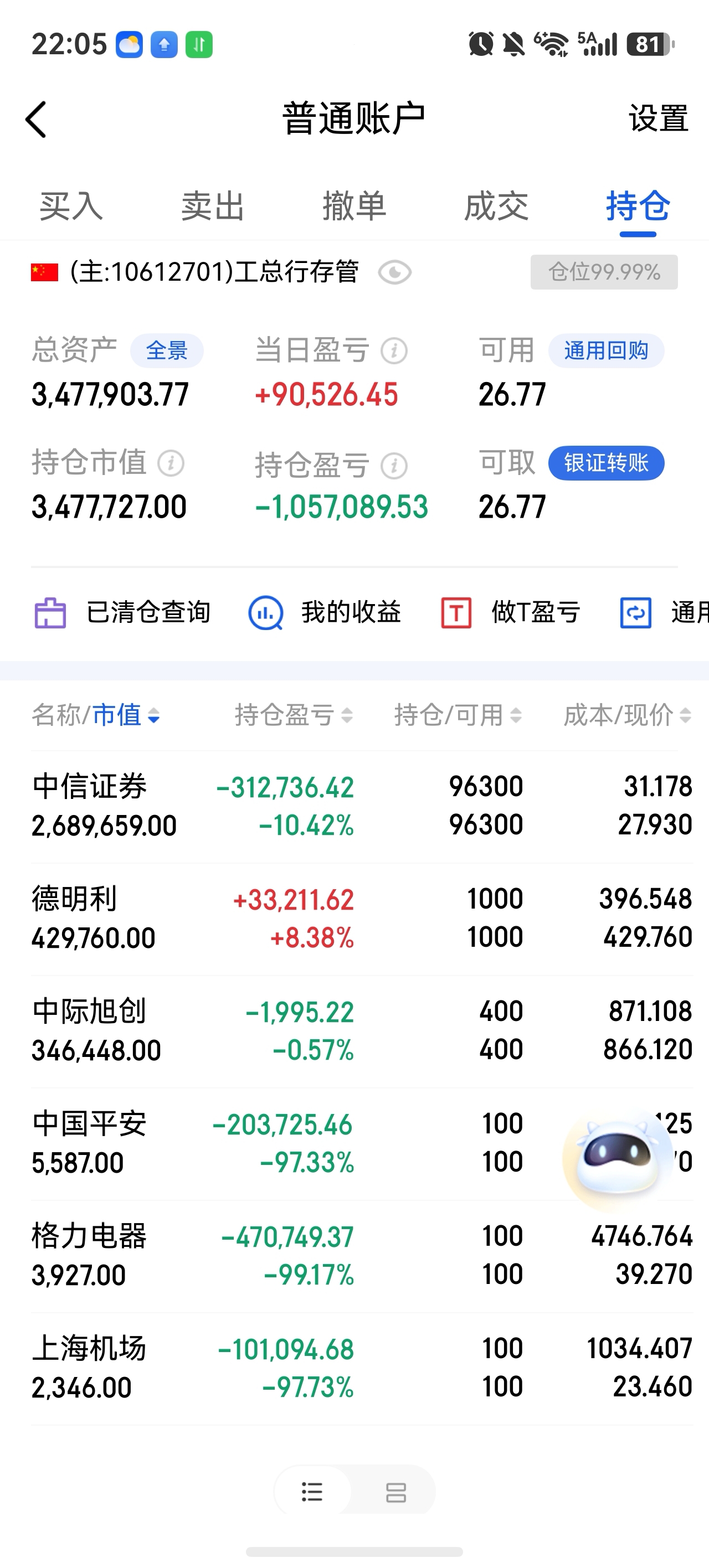709x1568 pixels.
Task: Switch to the 买入 tab
Action: coord(71,206)
